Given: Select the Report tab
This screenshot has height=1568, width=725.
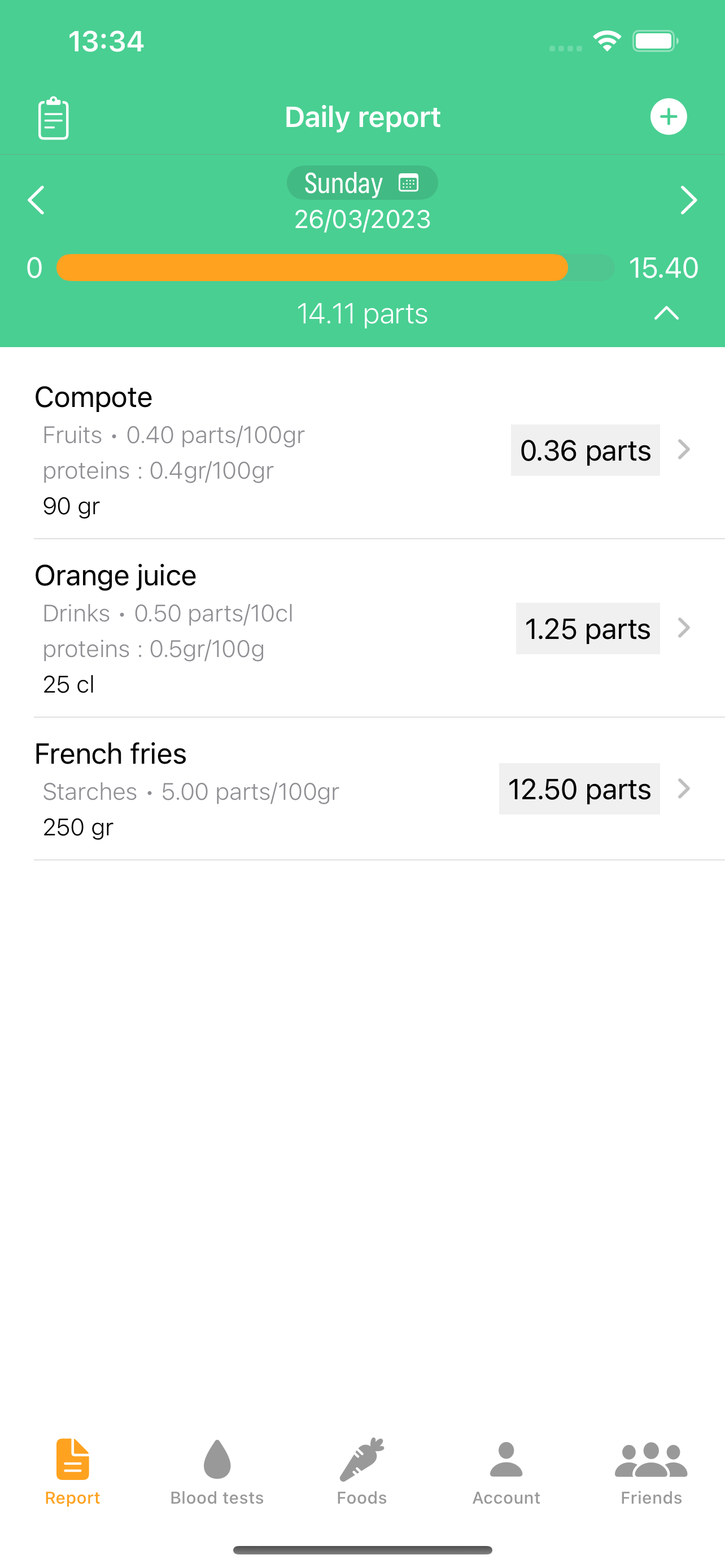Looking at the screenshot, I should (72, 1472).
